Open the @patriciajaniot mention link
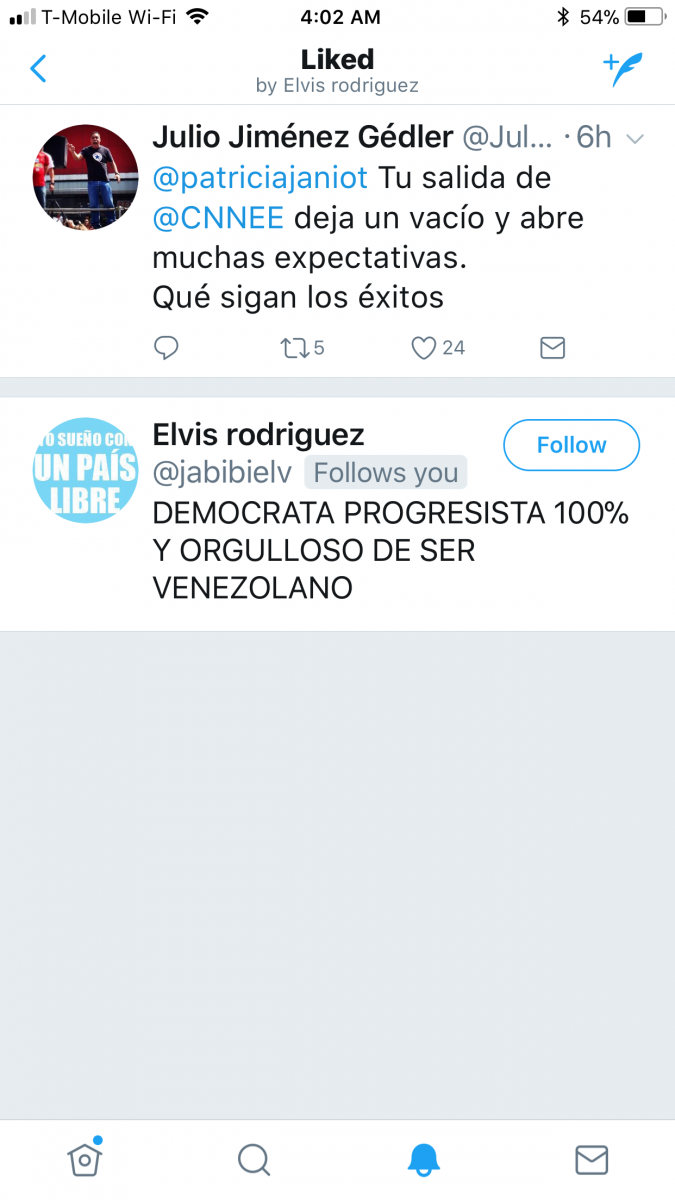675x1200 pixels. tap(261, 178)
